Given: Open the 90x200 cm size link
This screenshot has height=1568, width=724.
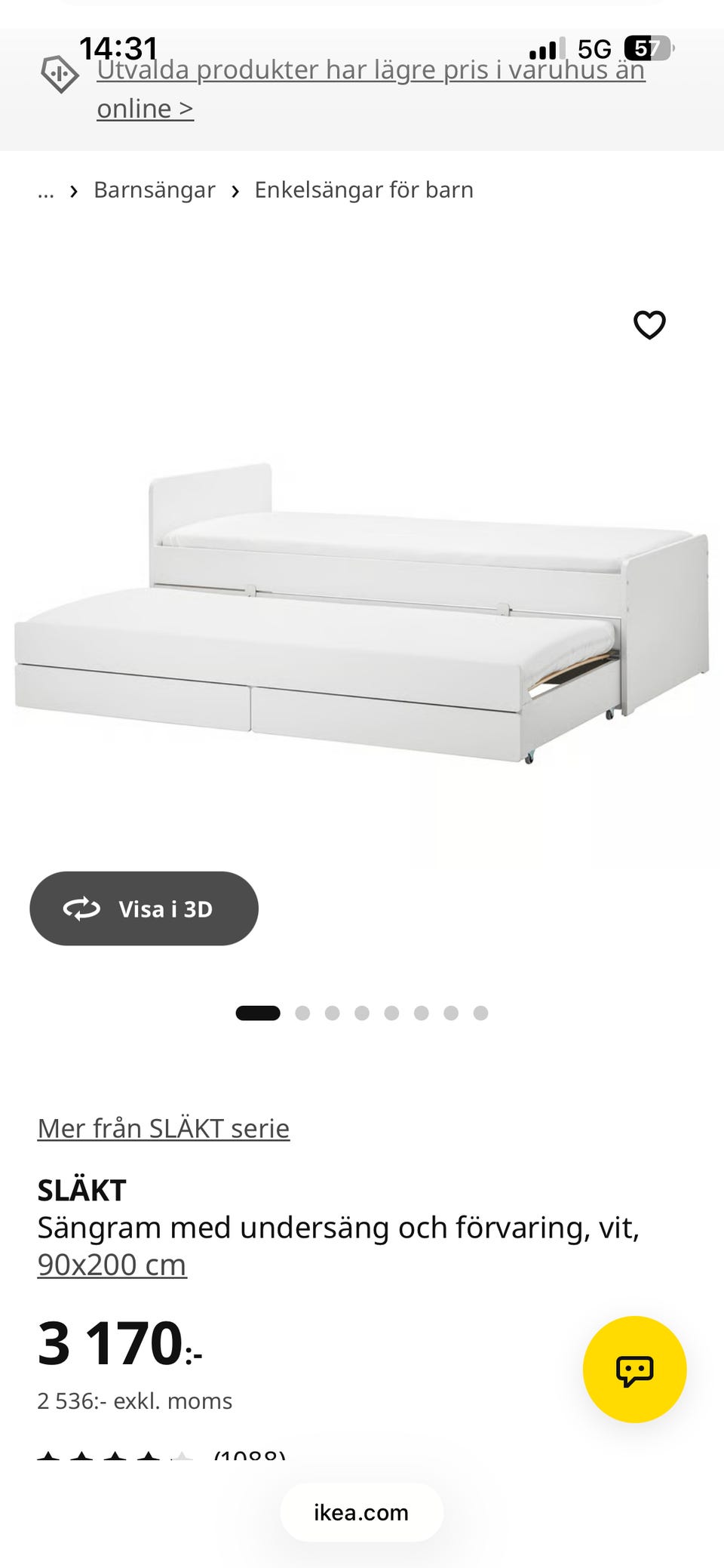Looking at the screenshot, I should 112,1265.
